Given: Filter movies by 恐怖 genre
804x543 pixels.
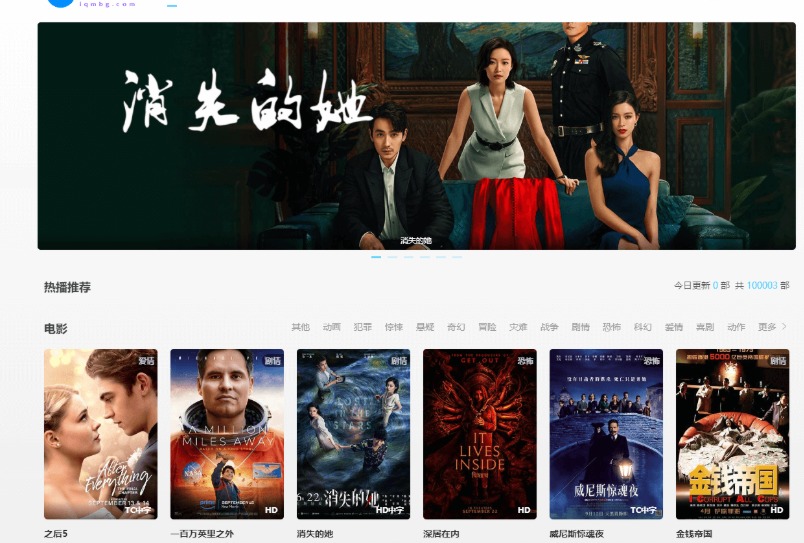Looking at the screenshot, I should point(611,327).
